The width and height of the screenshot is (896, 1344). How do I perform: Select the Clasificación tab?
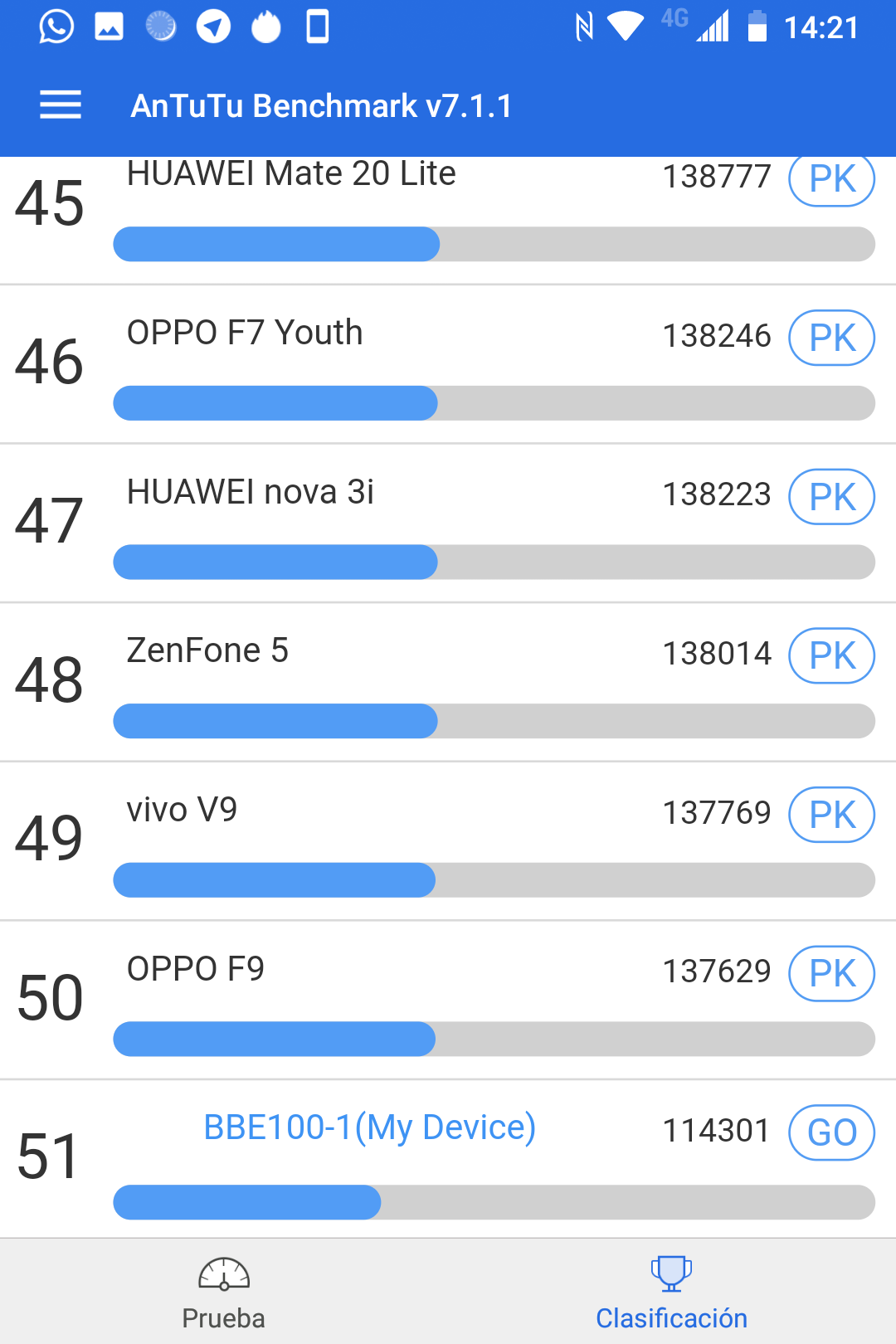[x=672, y=1293]
